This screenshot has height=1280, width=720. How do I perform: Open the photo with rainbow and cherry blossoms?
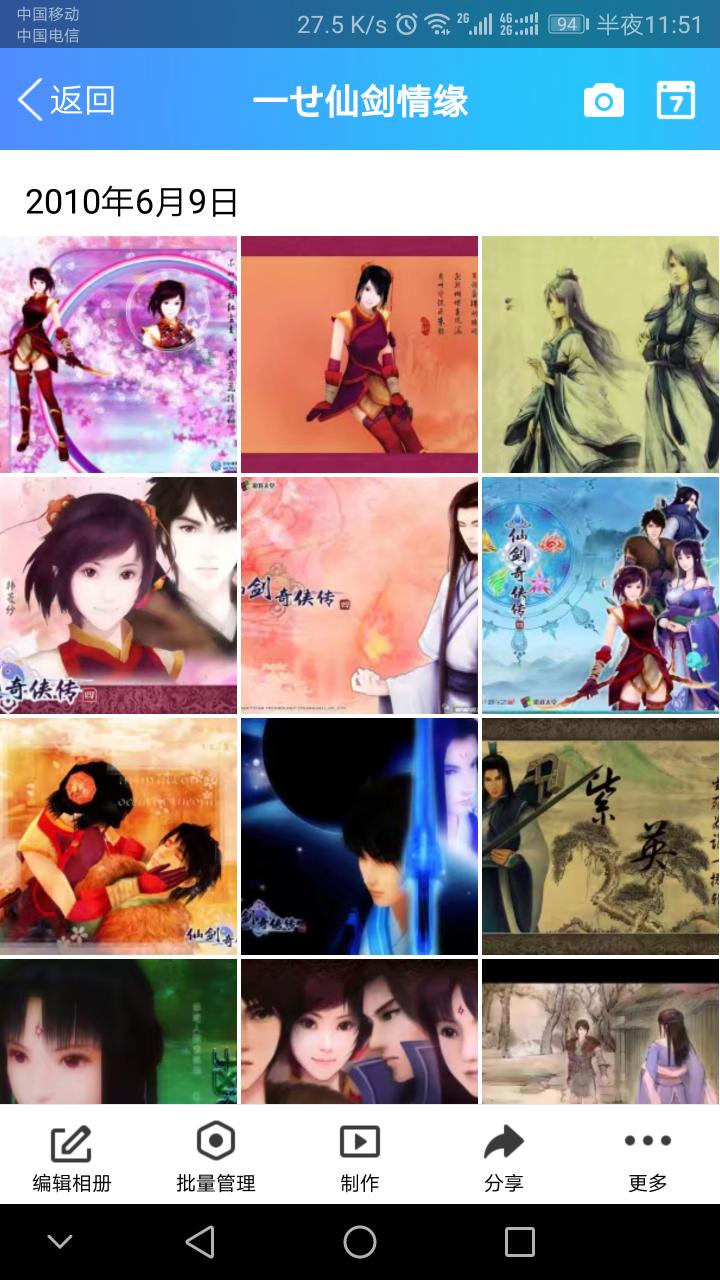118,354
